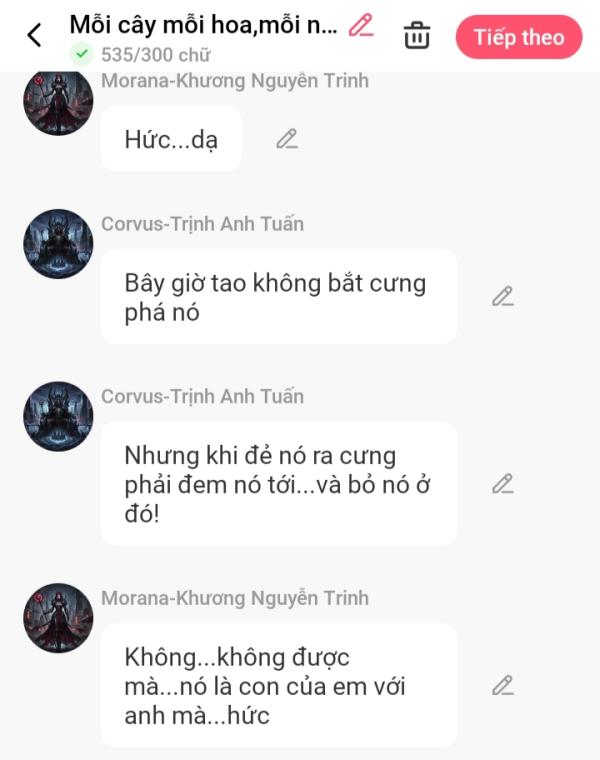Edit the message "Nhưng khi đẻ nó ra"
Viewport: 600px width, 760px height.
[x=502, y=484]
